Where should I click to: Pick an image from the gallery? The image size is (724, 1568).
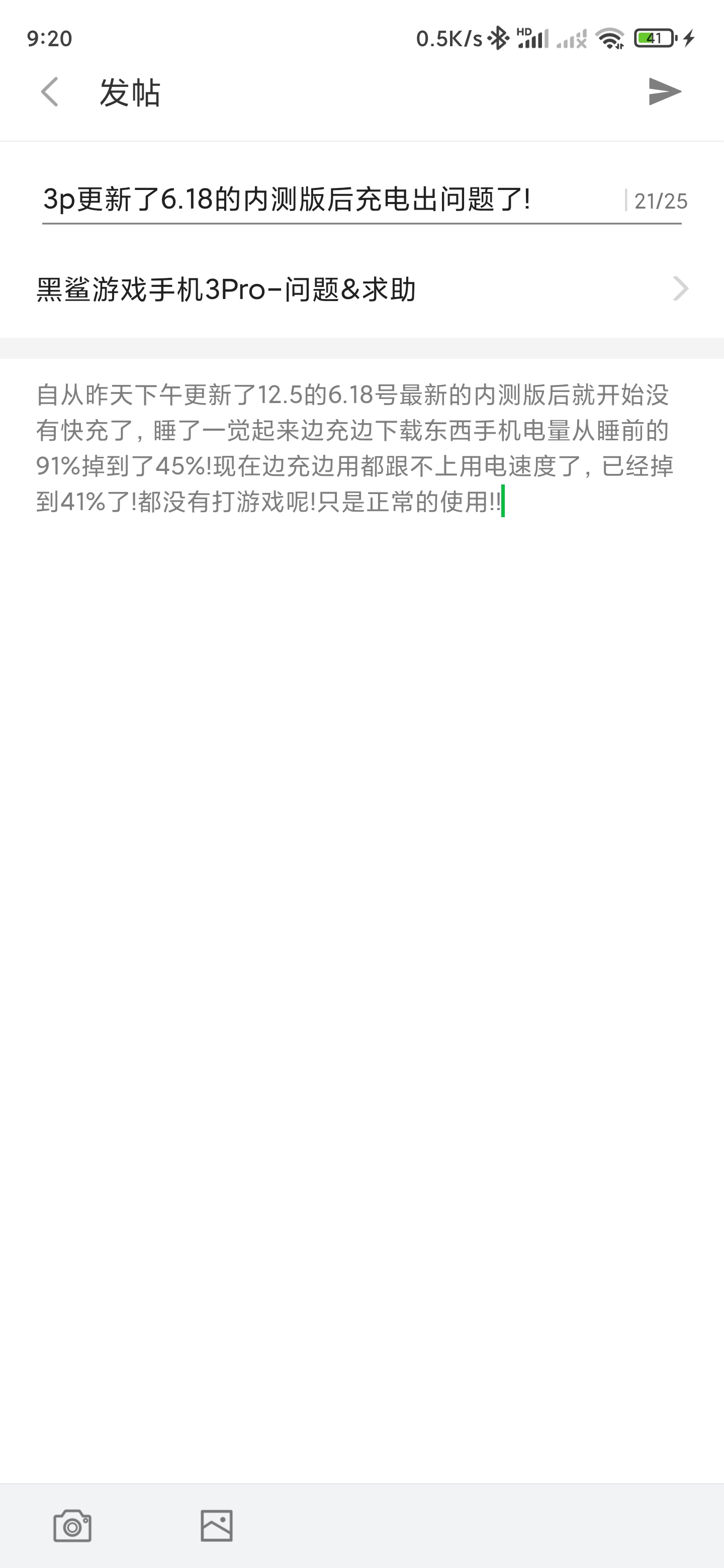point(217,1525)
